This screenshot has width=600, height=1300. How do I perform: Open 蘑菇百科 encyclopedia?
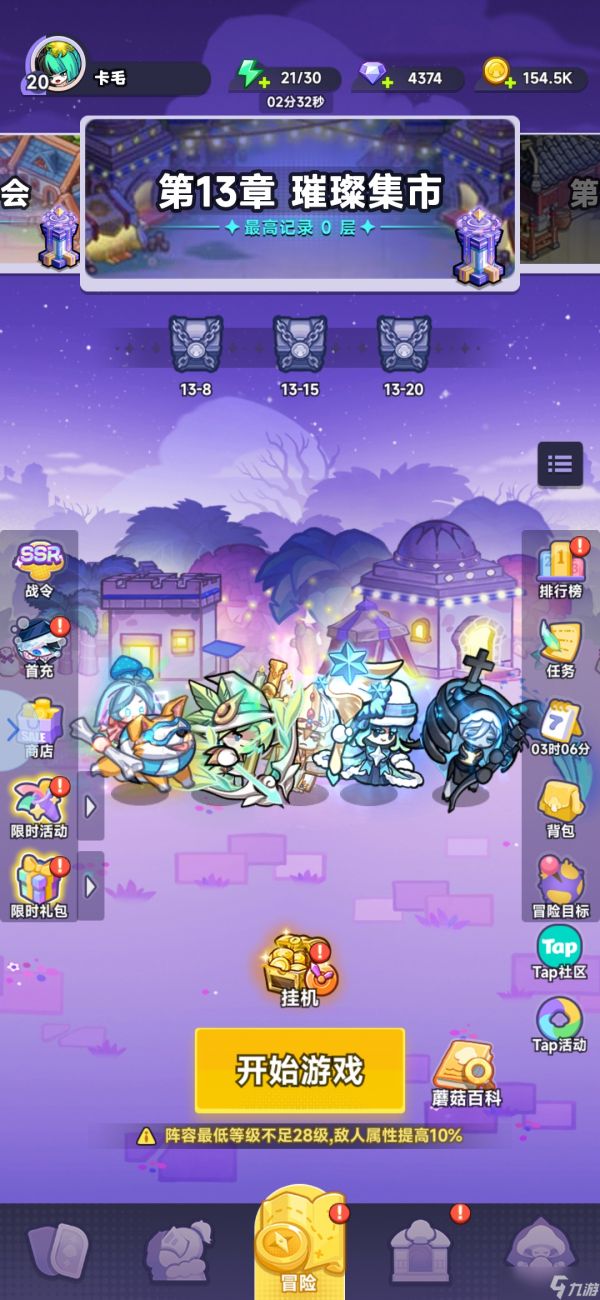(x=465, y=1072)
